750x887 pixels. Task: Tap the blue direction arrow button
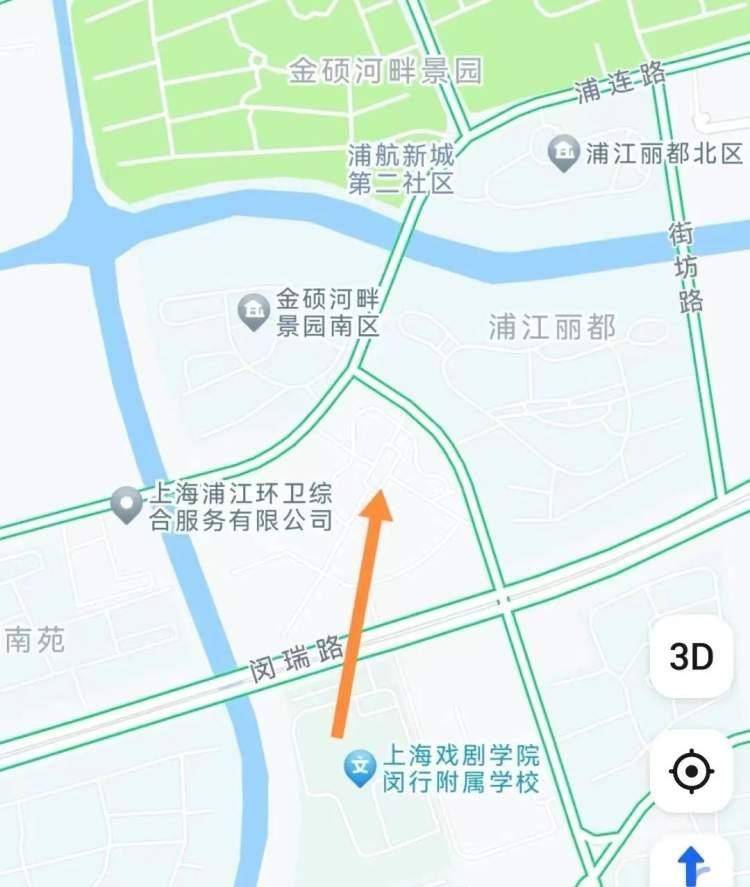pyautogui.click(x=691, y=863)
